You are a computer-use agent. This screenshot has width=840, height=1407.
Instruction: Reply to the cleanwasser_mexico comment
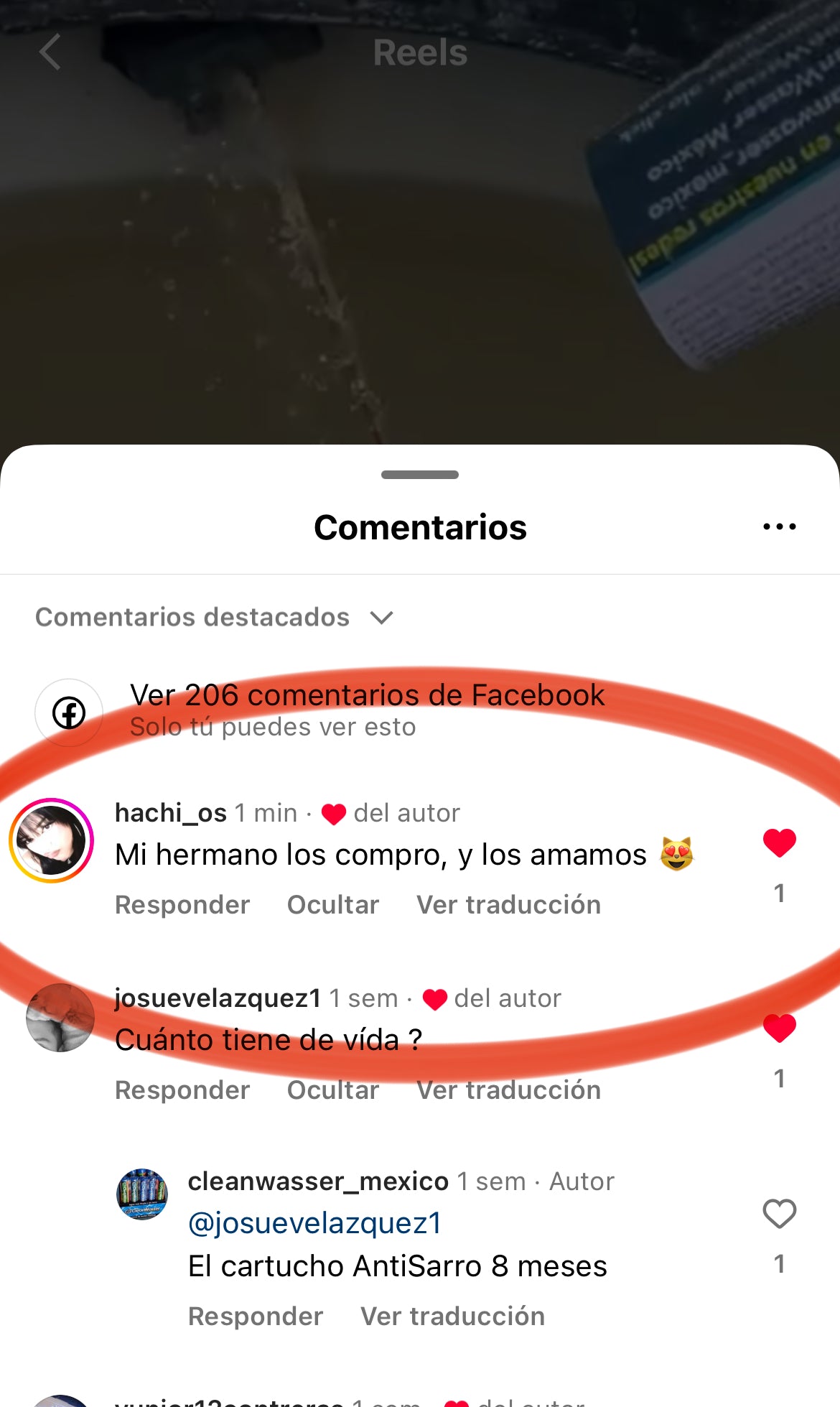(x=255, y=1317)
